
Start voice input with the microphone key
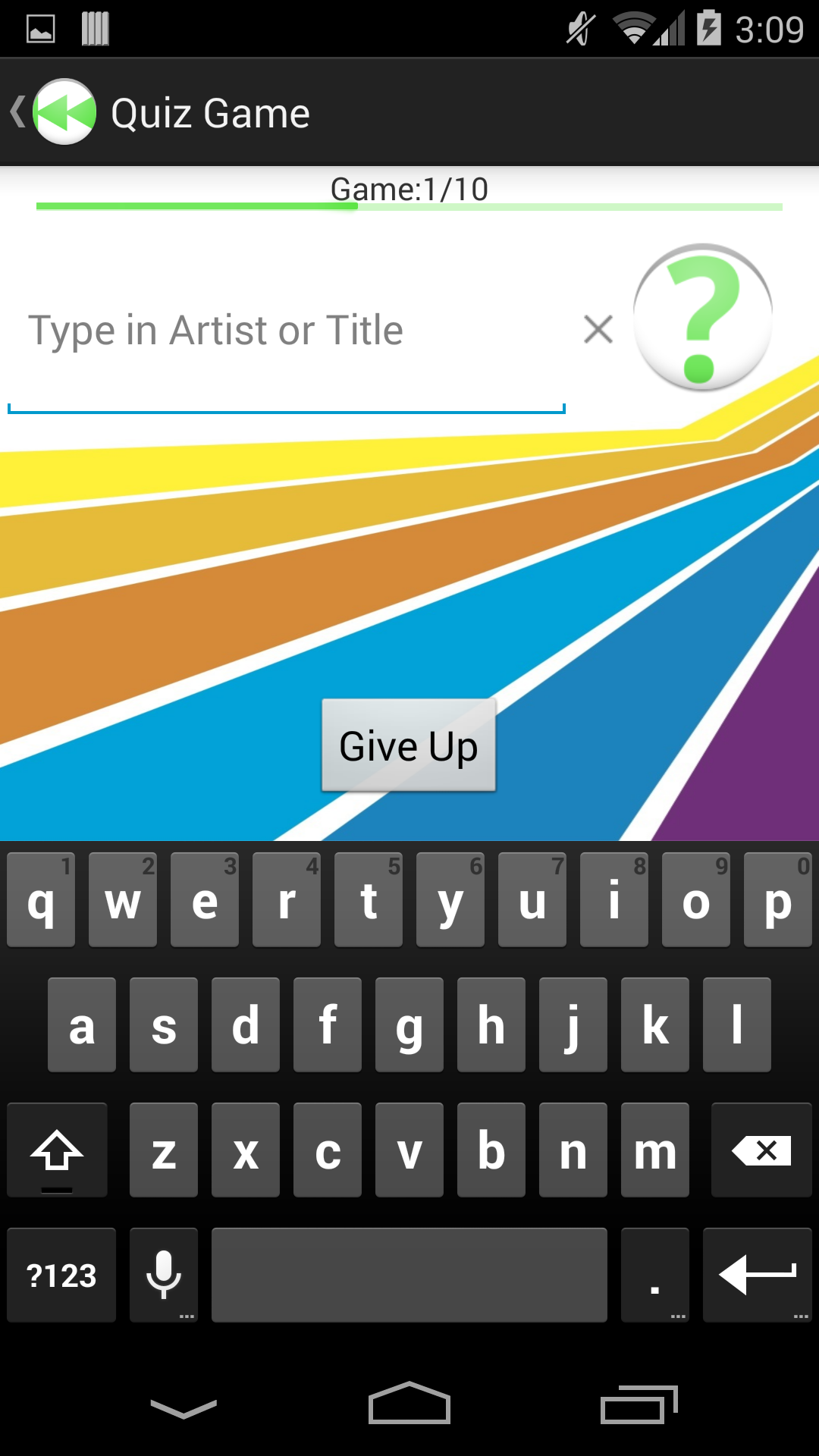(x=164, y=1276)
